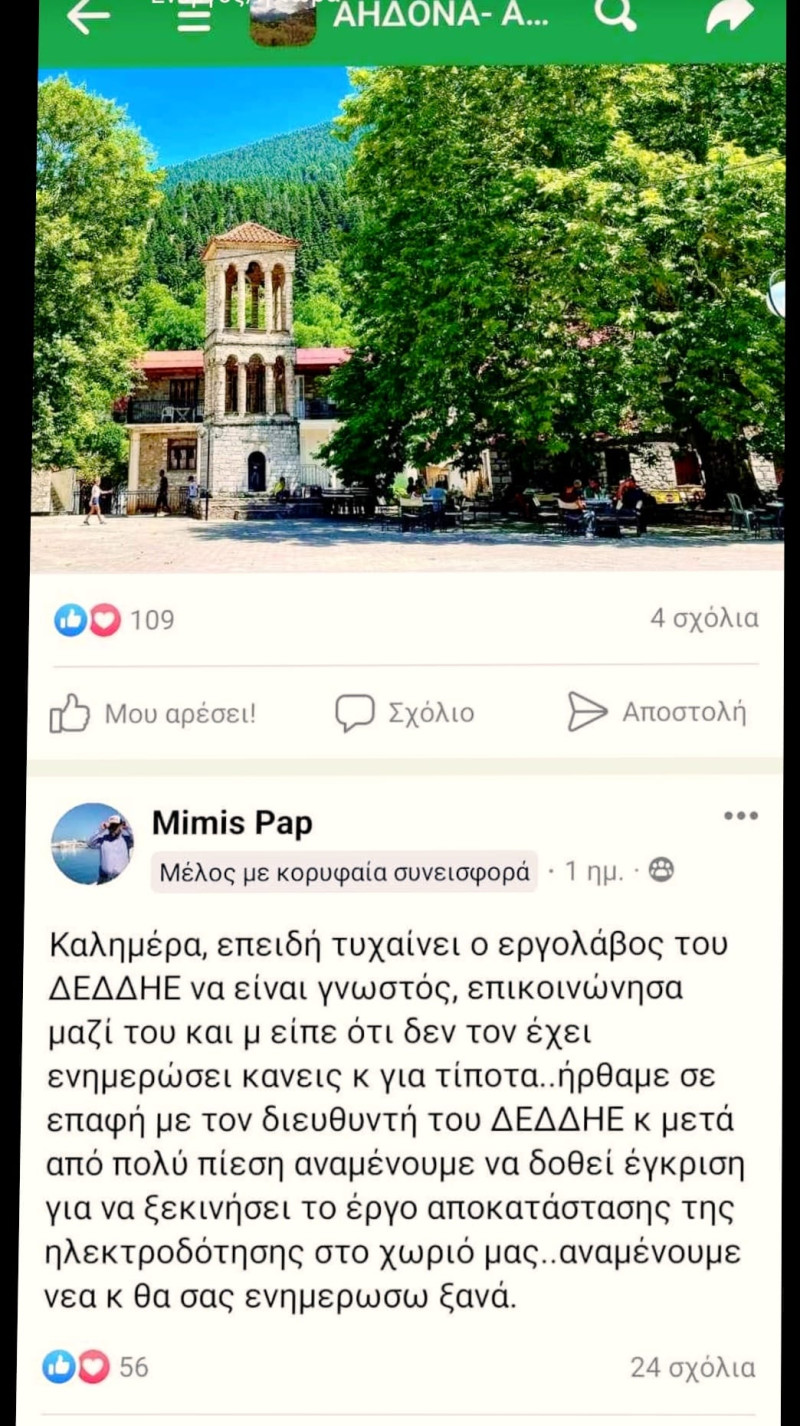Open Mimis Pap's profile picture
Viewport: 800px width, 1426px height.
pyautogui.click(x=92, y=843)
